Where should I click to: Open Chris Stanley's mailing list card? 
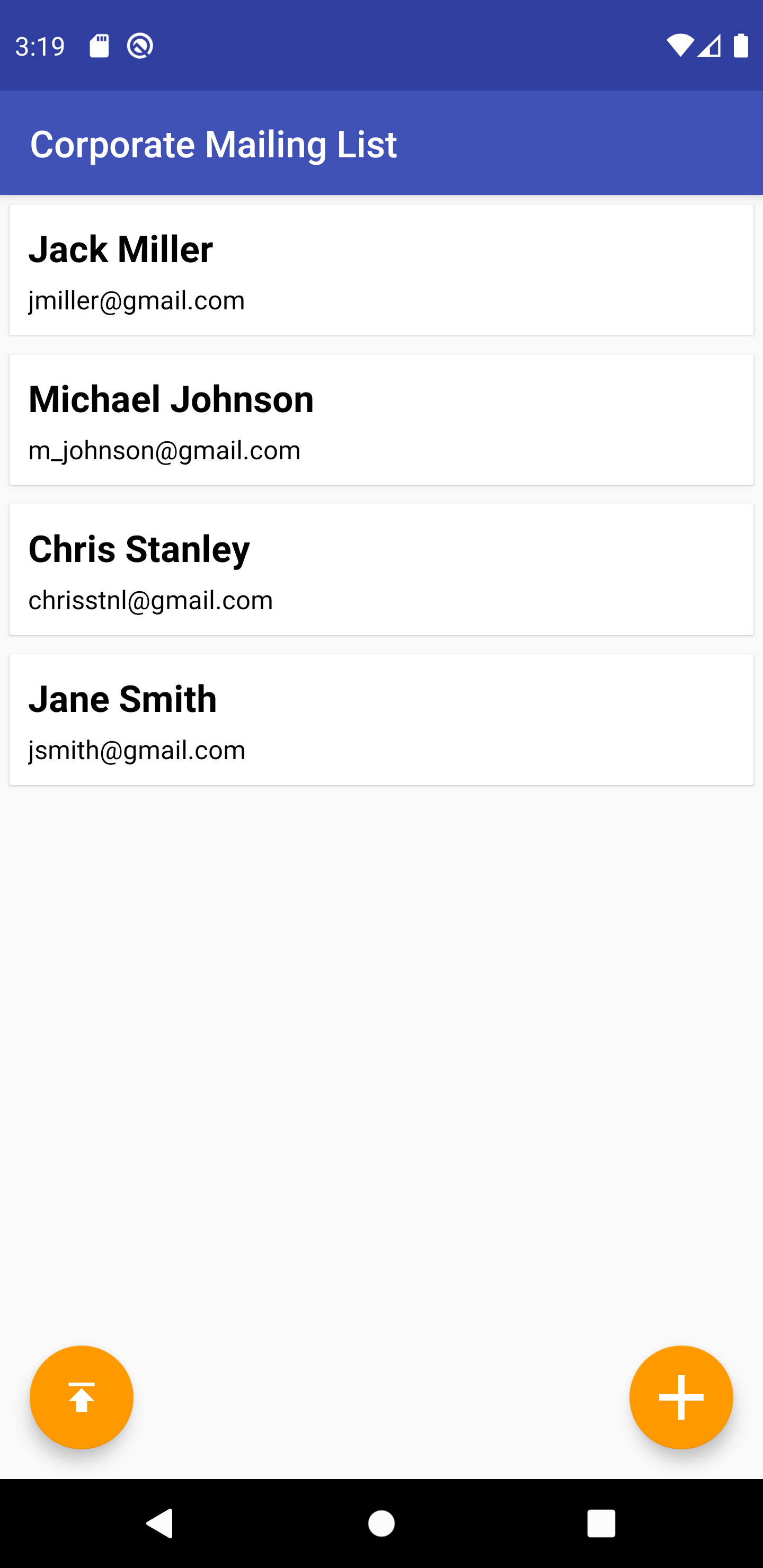tap(381, 569)
